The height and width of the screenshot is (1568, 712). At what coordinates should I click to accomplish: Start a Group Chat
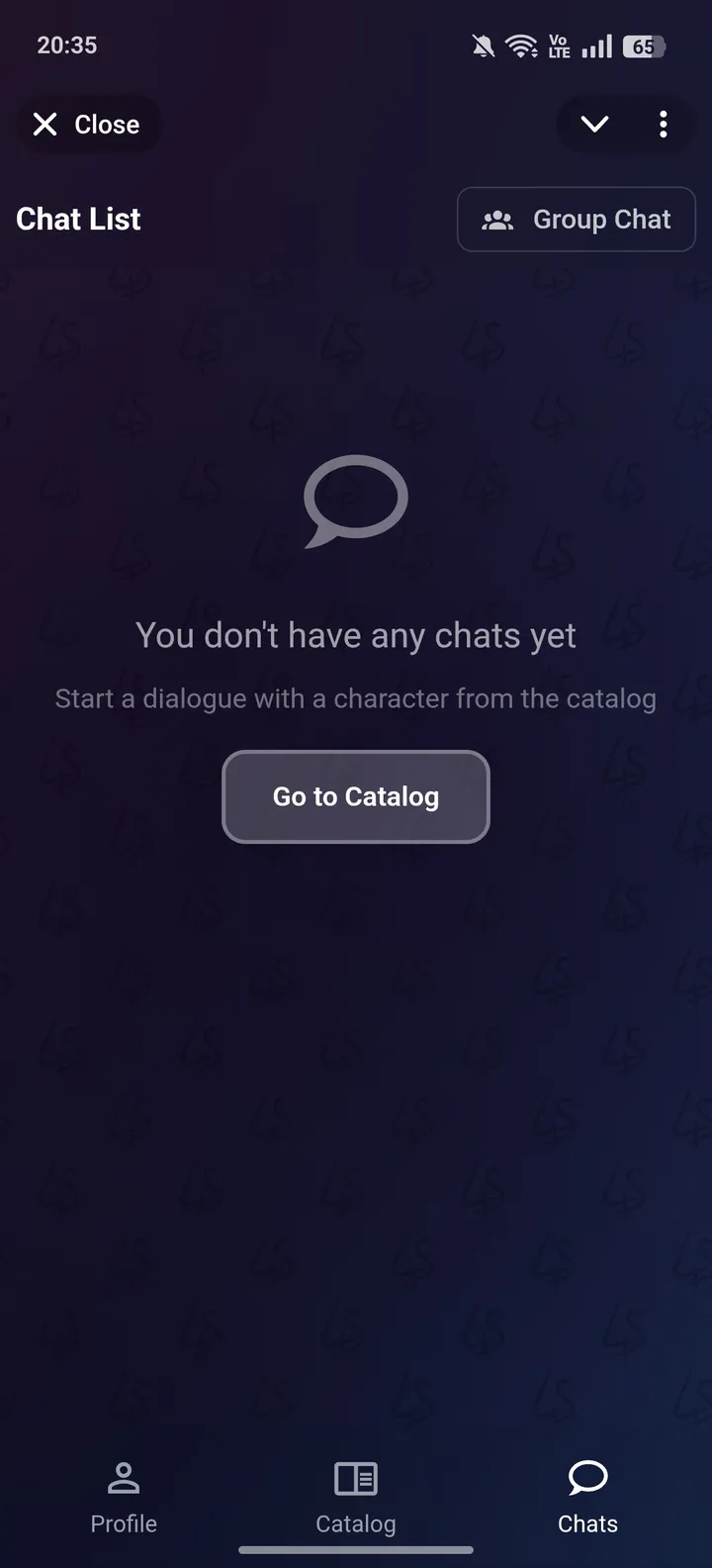click(576, 220)
